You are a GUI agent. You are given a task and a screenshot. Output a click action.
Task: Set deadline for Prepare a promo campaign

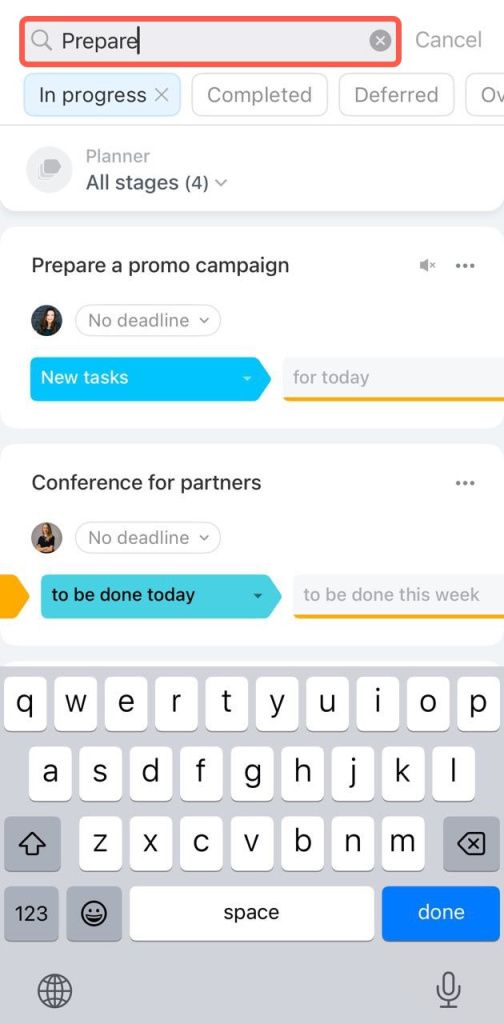pyautogui.click(x=148, y=321)
